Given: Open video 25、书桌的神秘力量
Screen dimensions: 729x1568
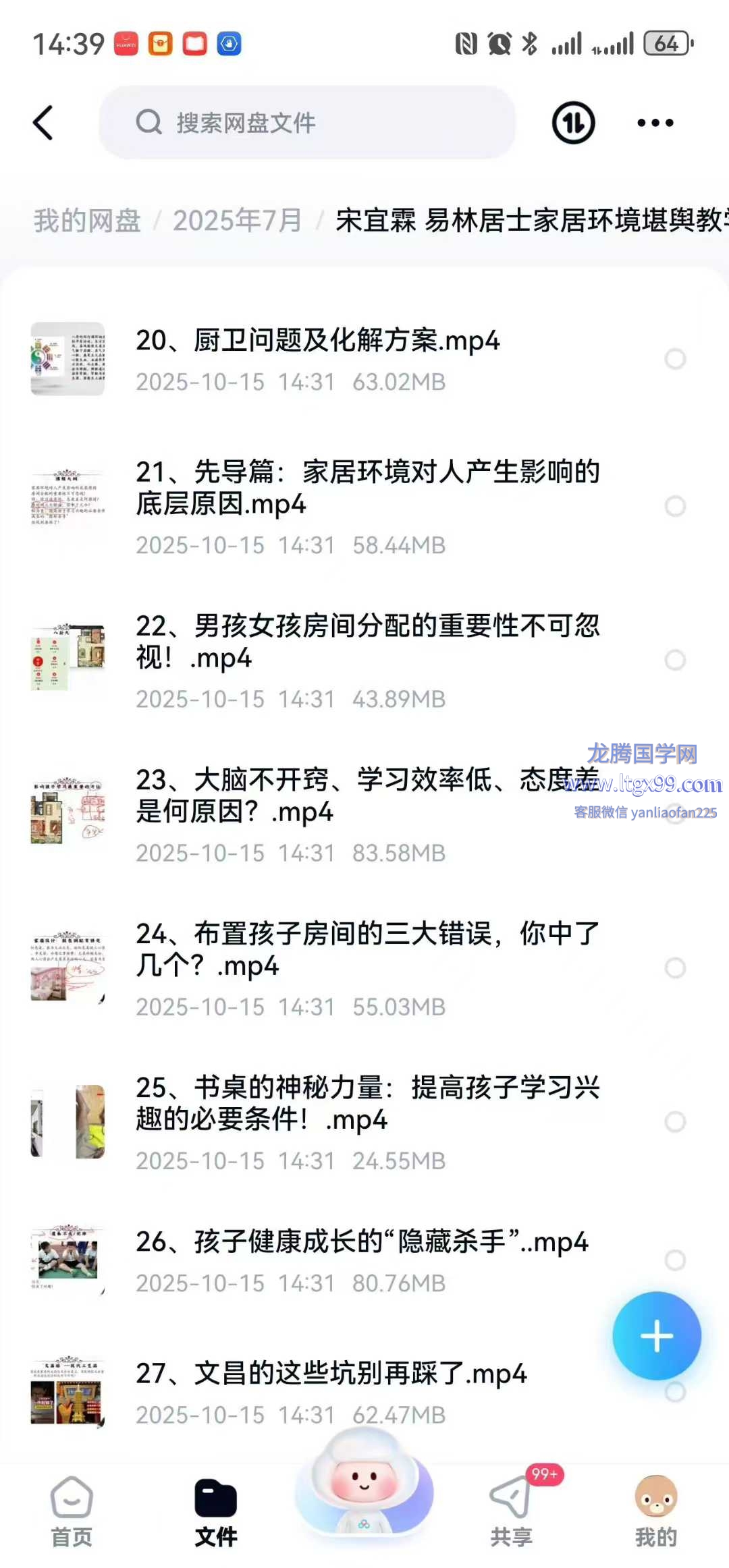Looking at the screenshot, I should coord(368,1103).
